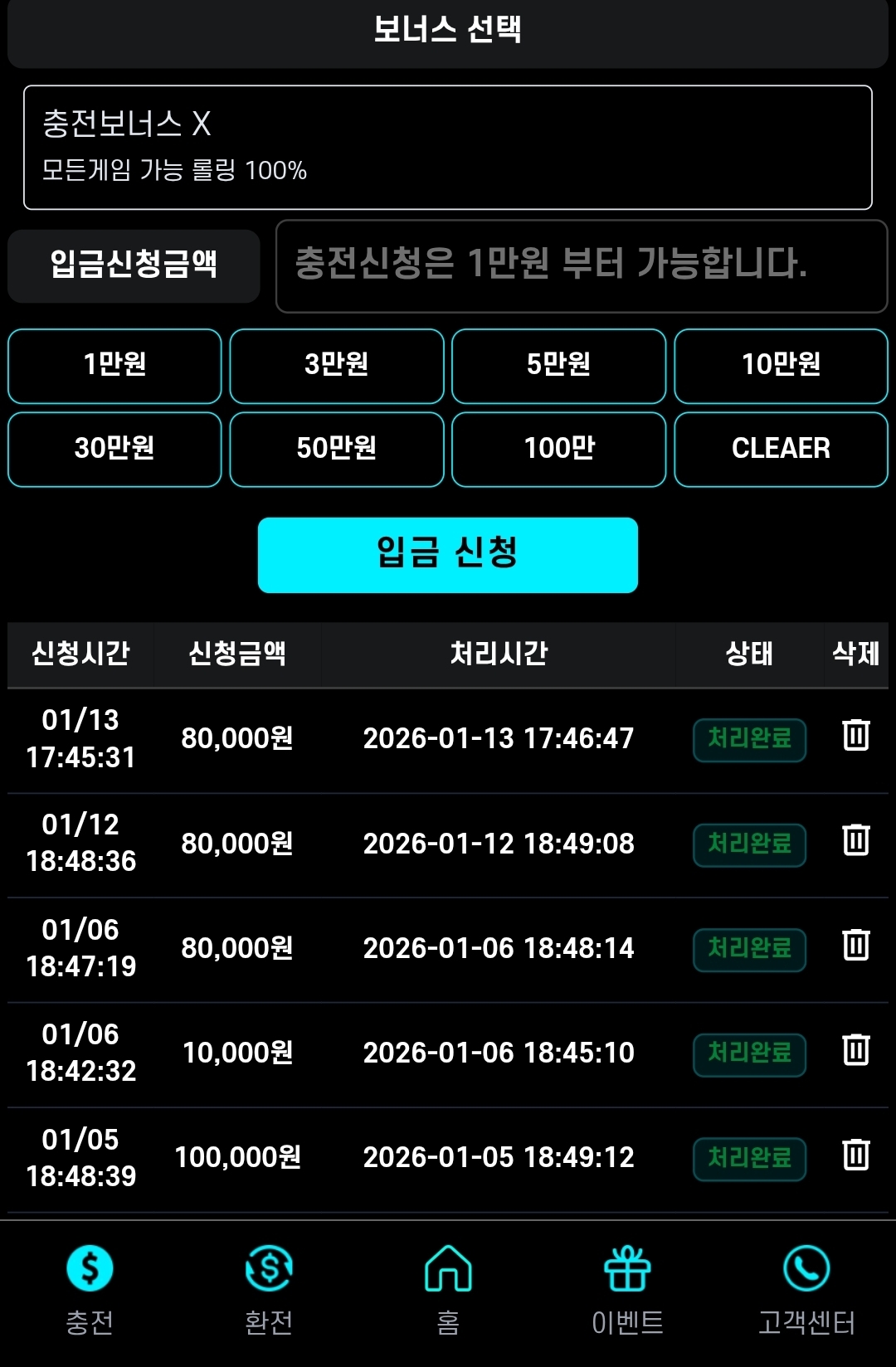
Task: Select the 100만 amount button
Action: (x=558, y=449)
